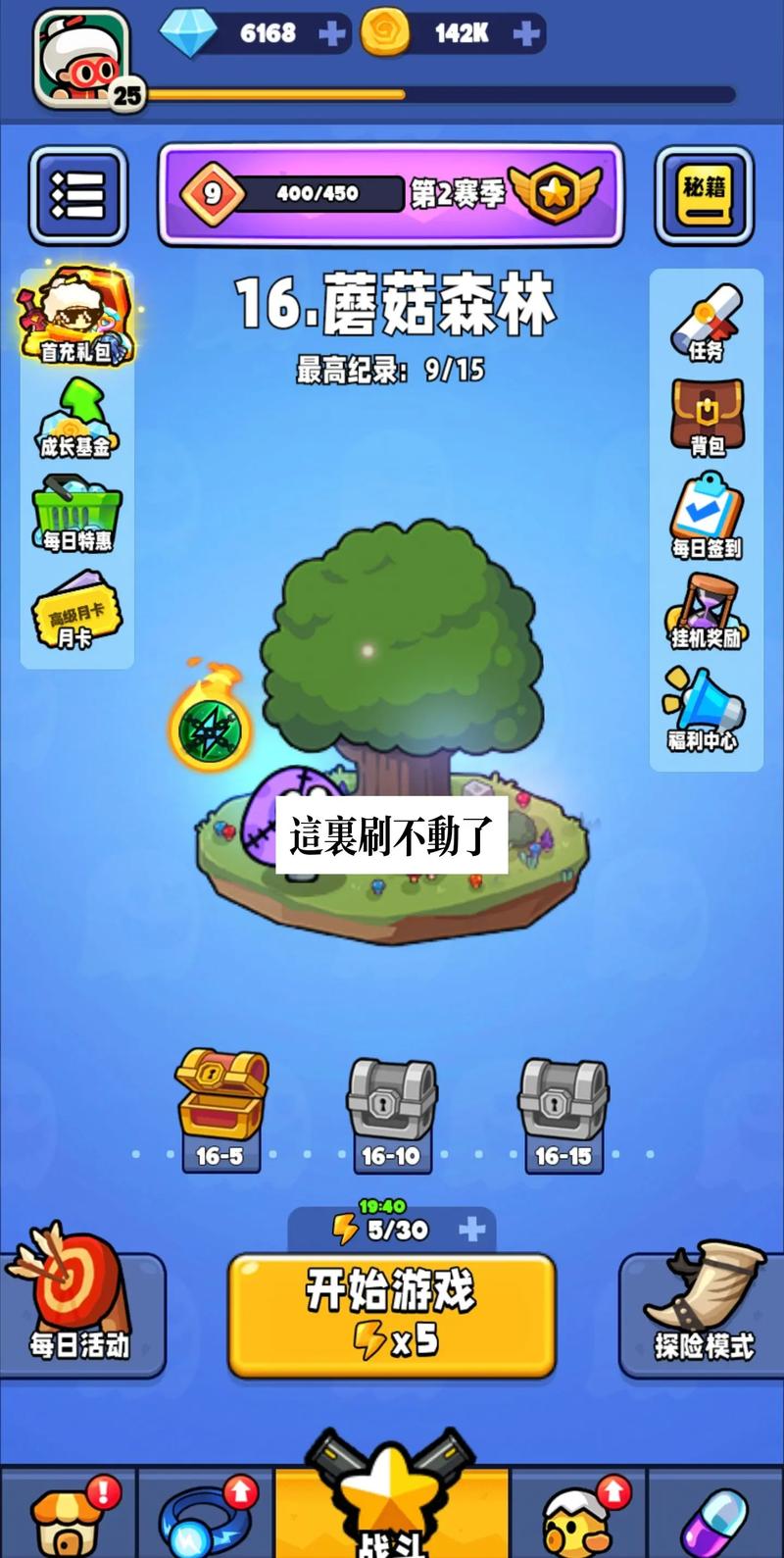The image size is (784, 1558).
Task: Add more gold coins with the plus button
Action: pos(526,34)
